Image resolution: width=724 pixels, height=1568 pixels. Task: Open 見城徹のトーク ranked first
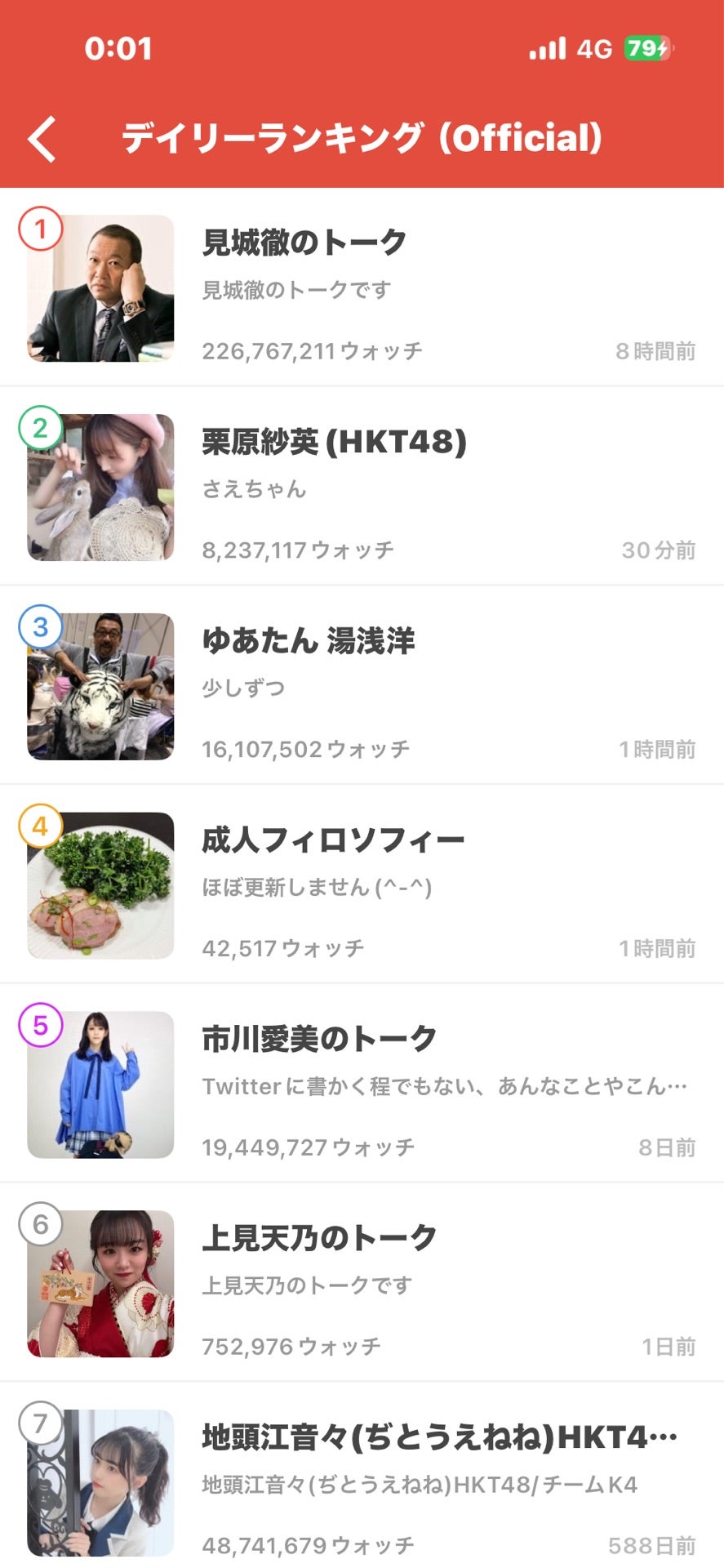[x=362, y=287]
